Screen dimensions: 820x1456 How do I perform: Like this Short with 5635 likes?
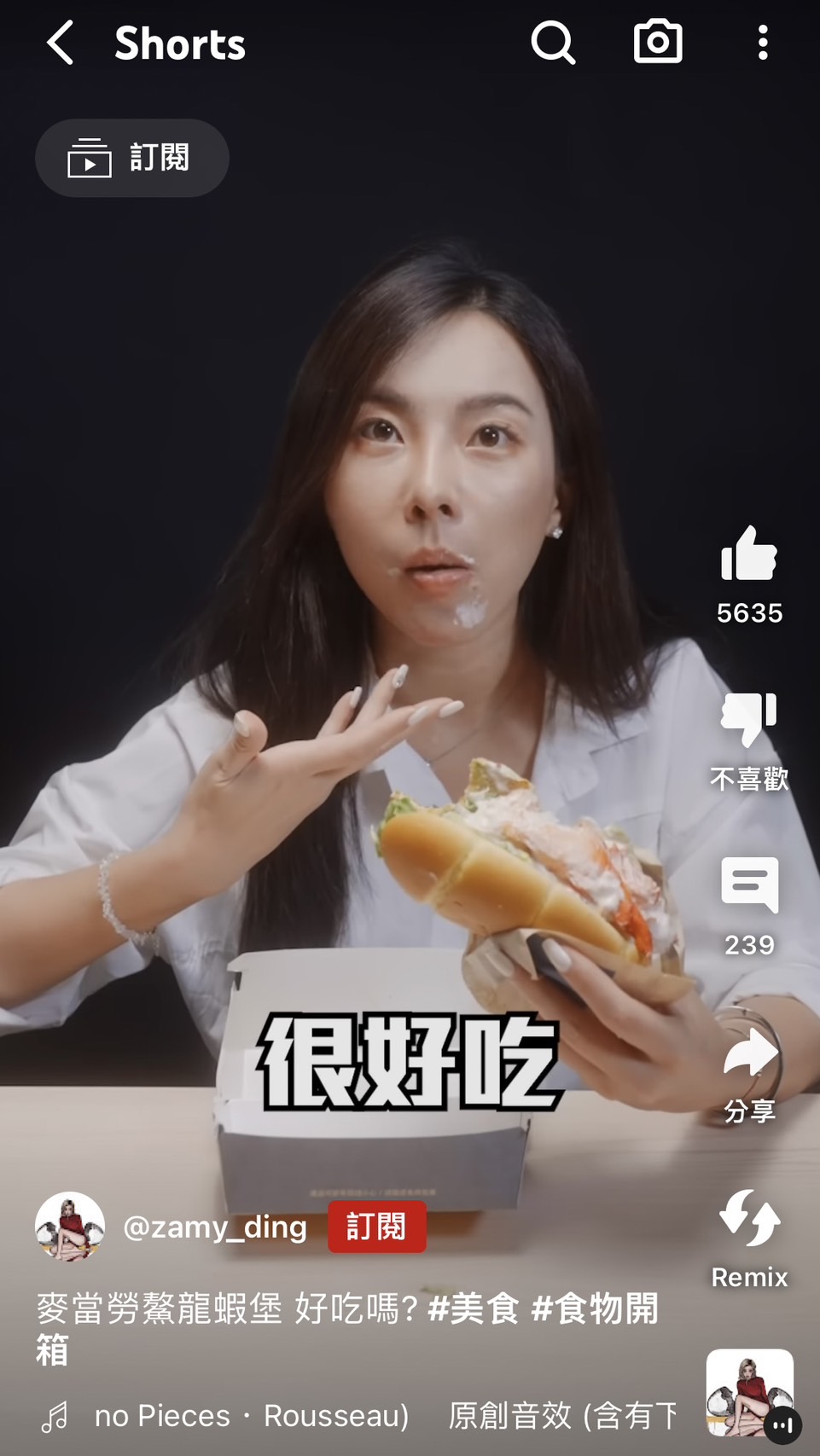pyautogui.click(x=748, y=554)
